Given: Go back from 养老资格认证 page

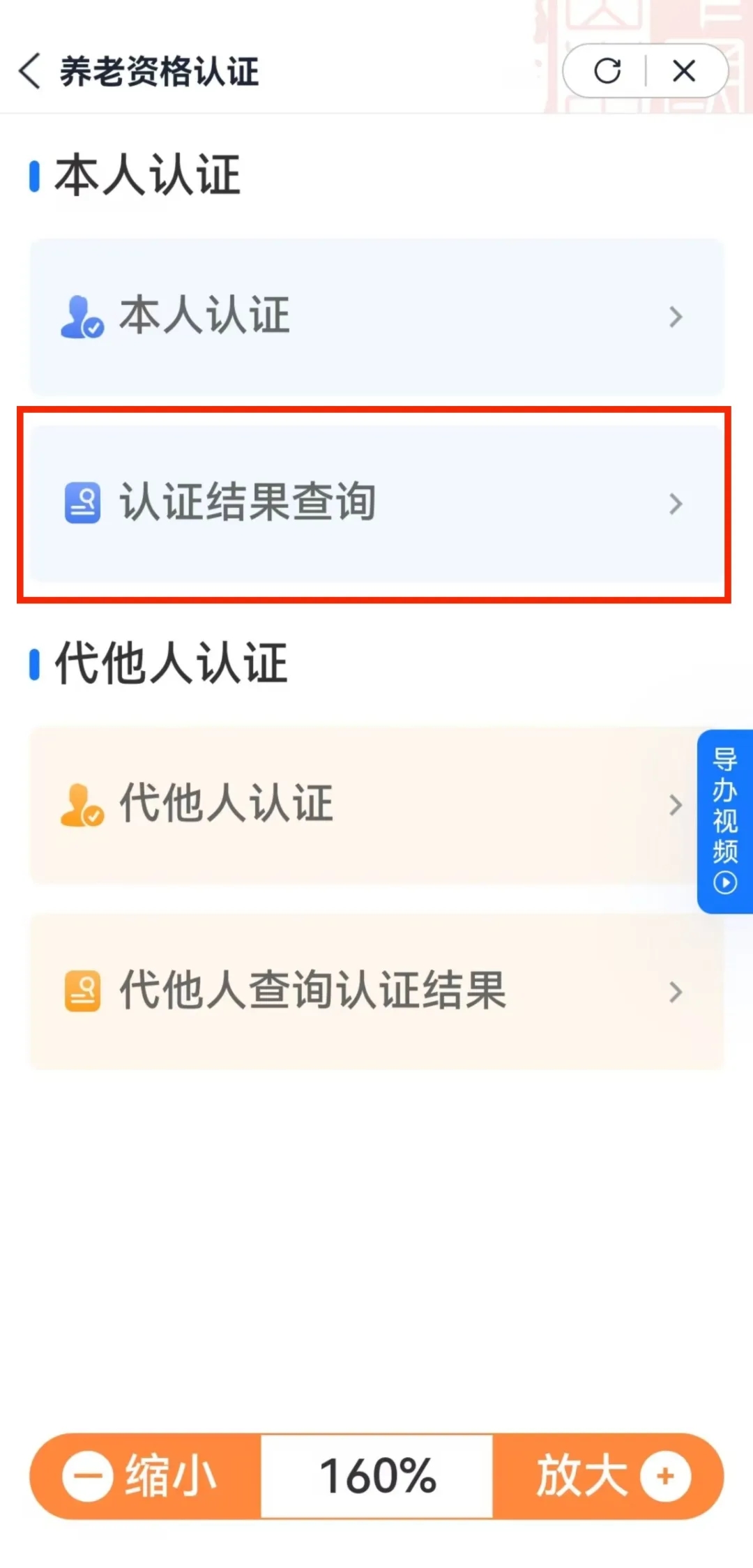Looking at the screenshot, I should (29, 71).
